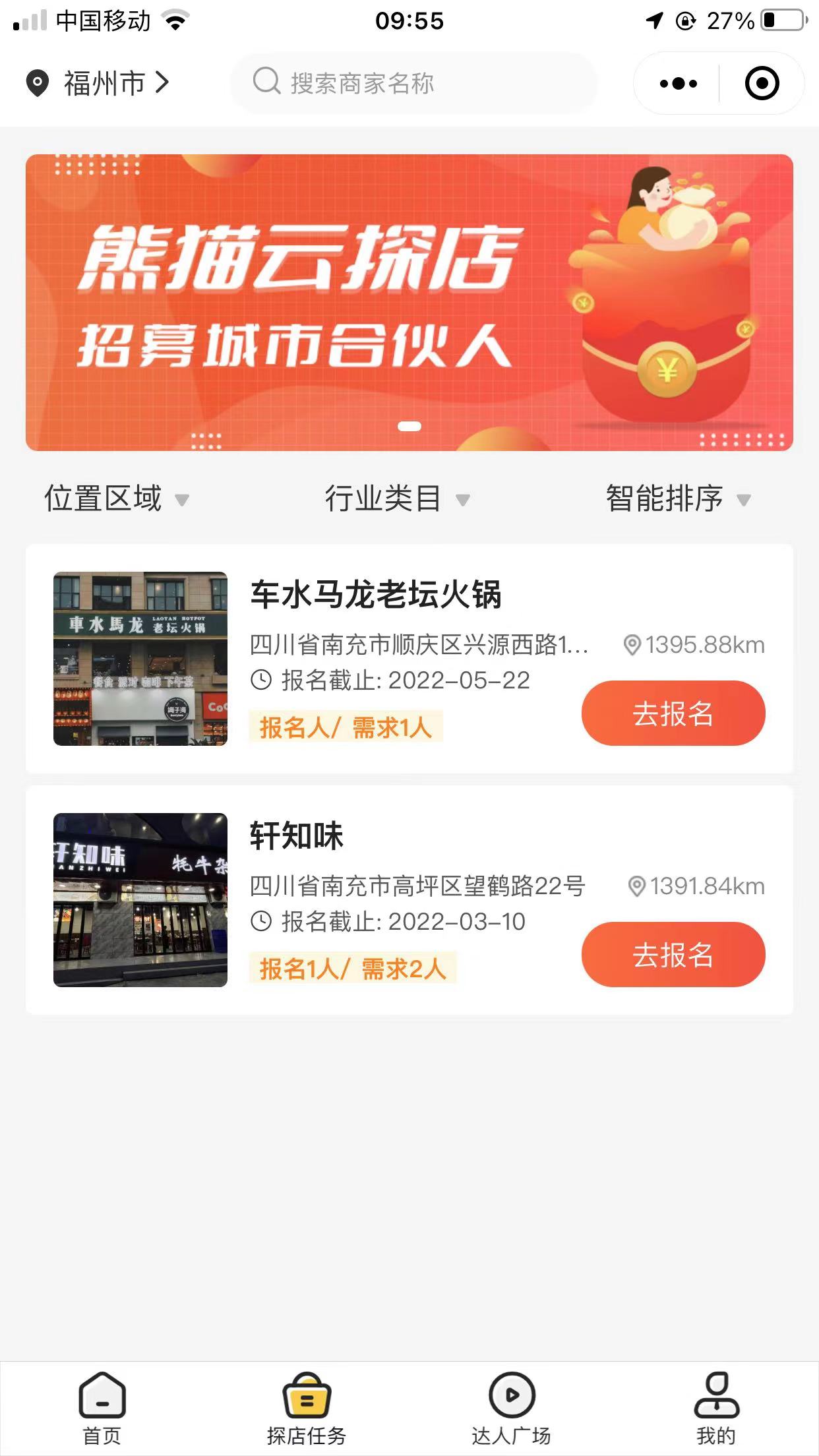Switch to the 首页 tab
Viewport: 819px width, 1456px height.
(x=102, y=1409)
